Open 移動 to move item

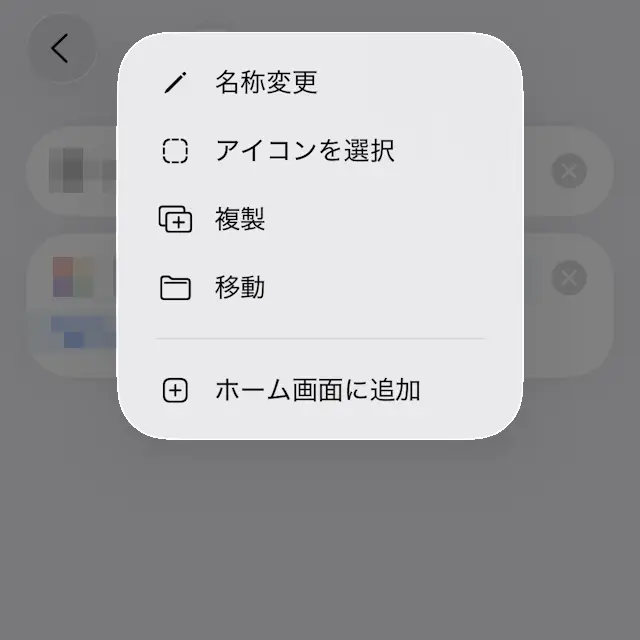point(240,288)
